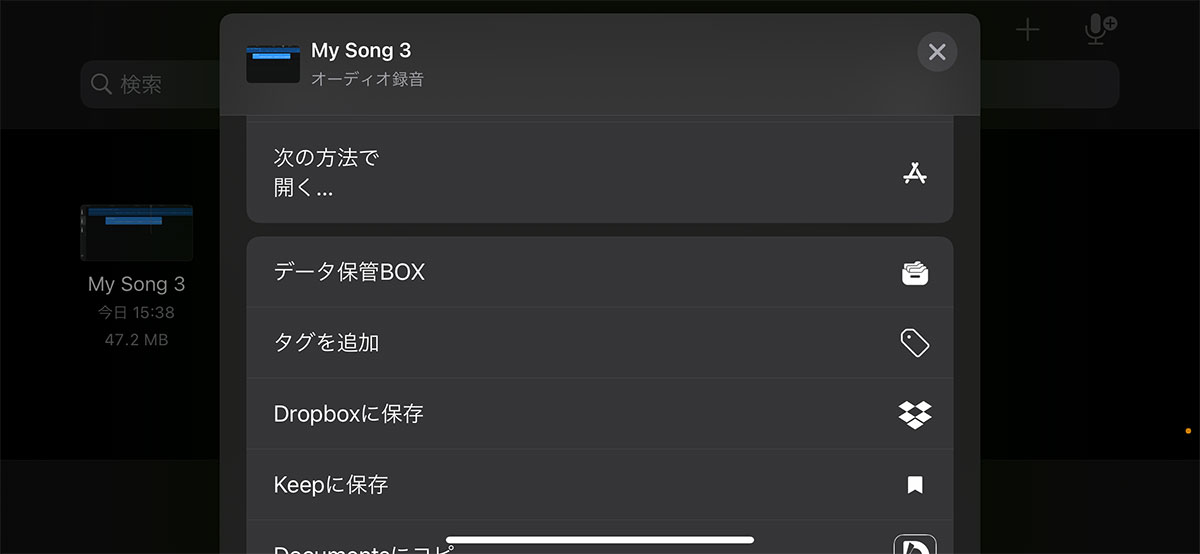The image size is (1200, 554).
Task: Save the song to Dropbox
Action: (x=598, y=414)
